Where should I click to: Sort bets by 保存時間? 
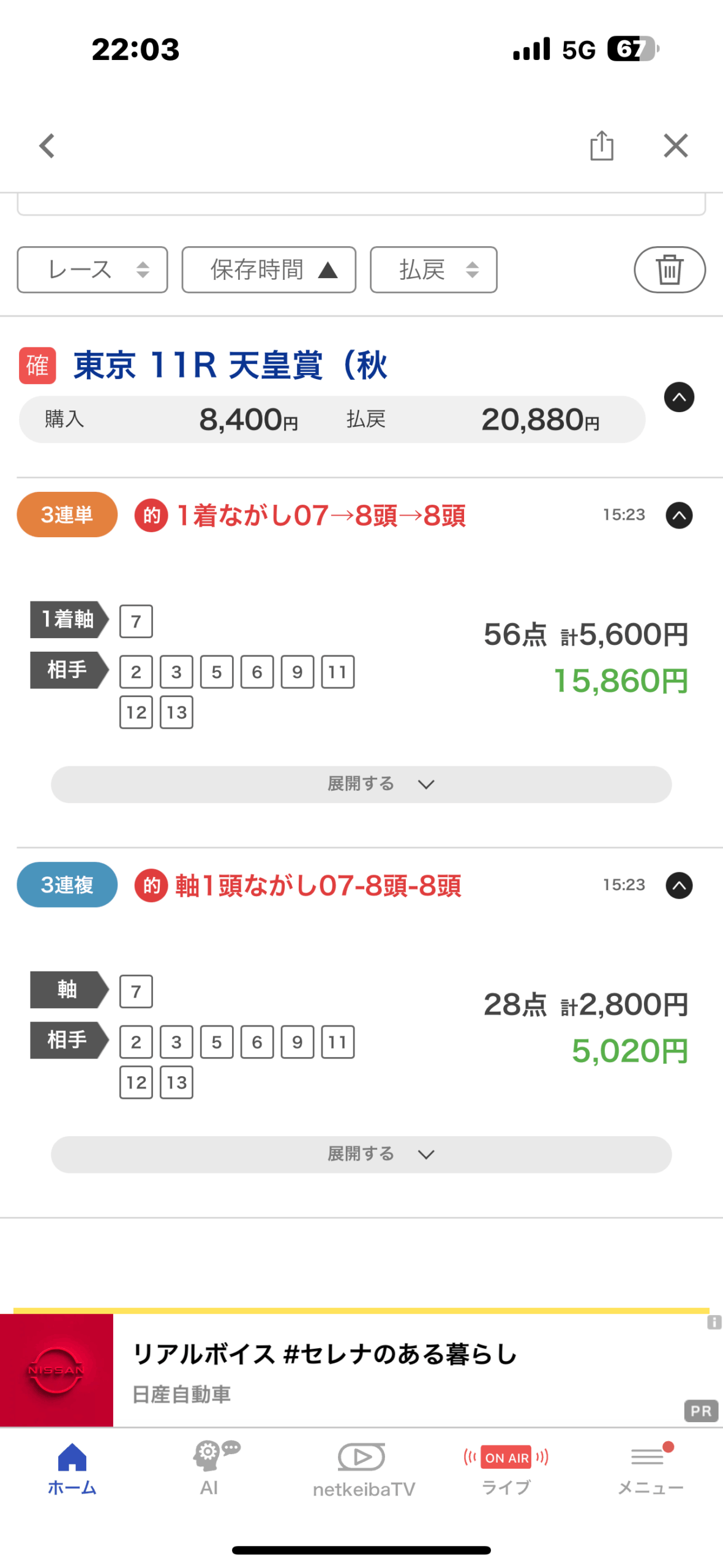[269, 269]
